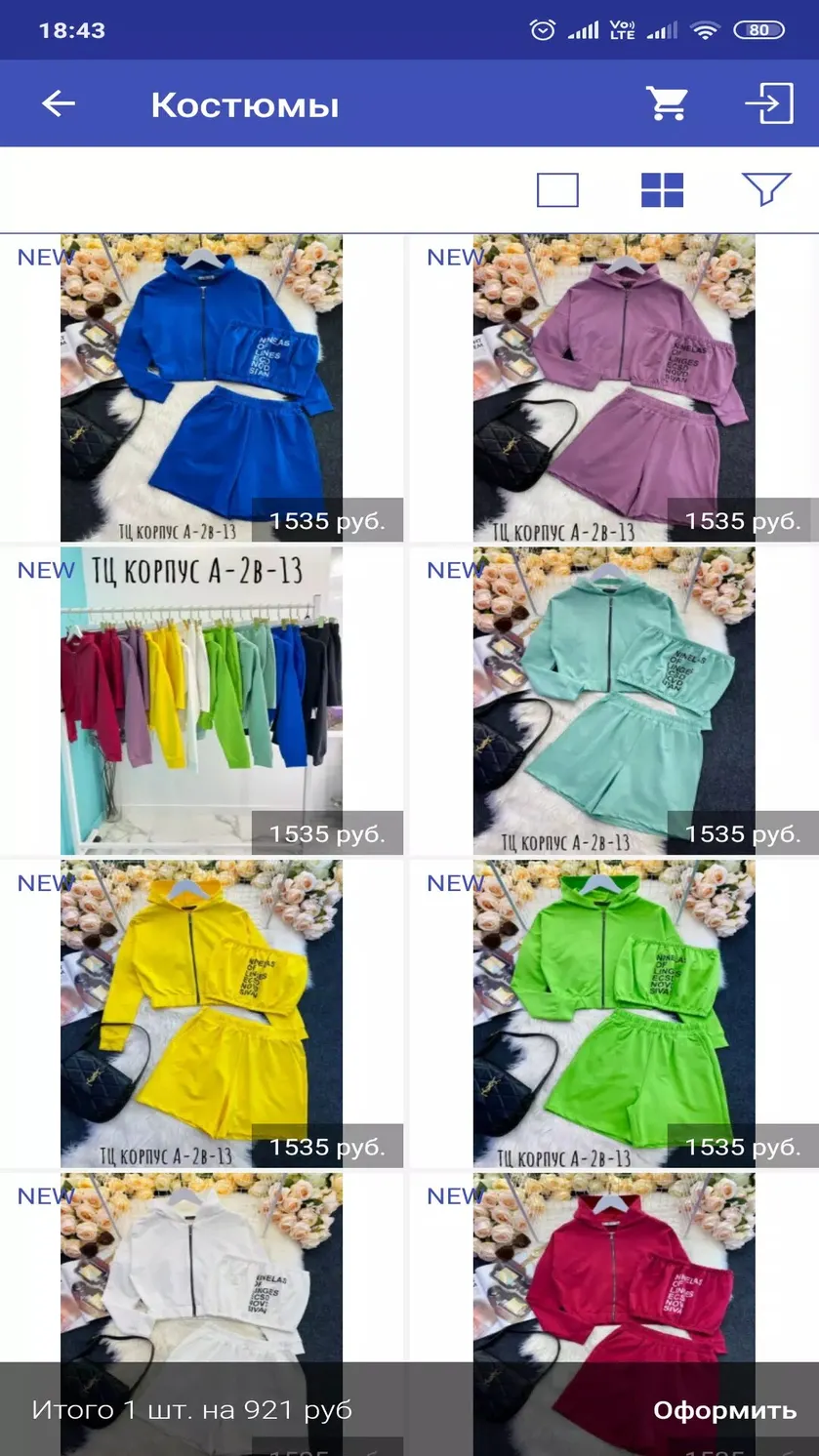Open the clothes rack product card

coord(202,701)
